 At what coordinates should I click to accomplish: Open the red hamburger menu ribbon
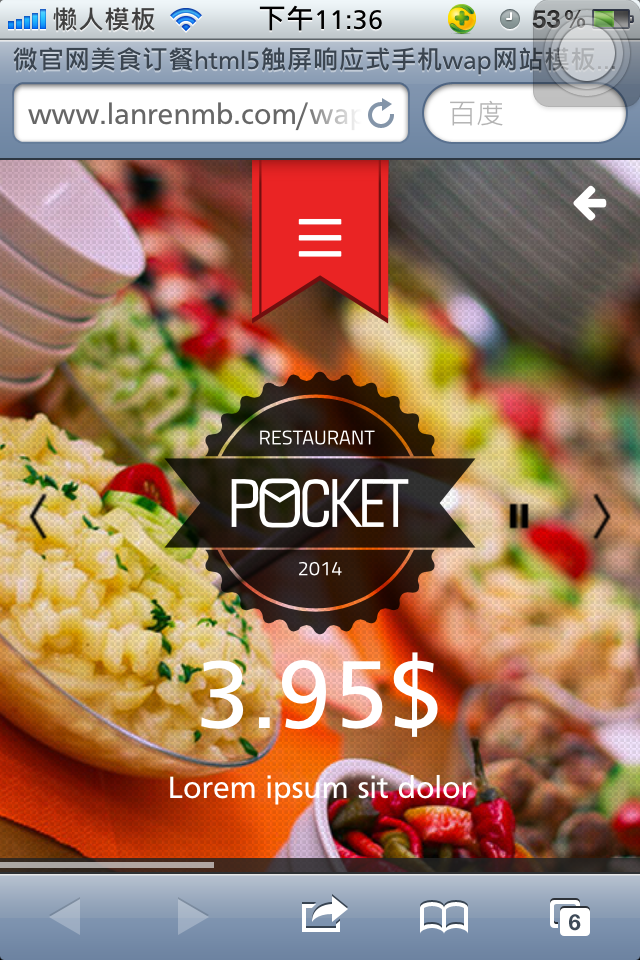coord(320,237)
